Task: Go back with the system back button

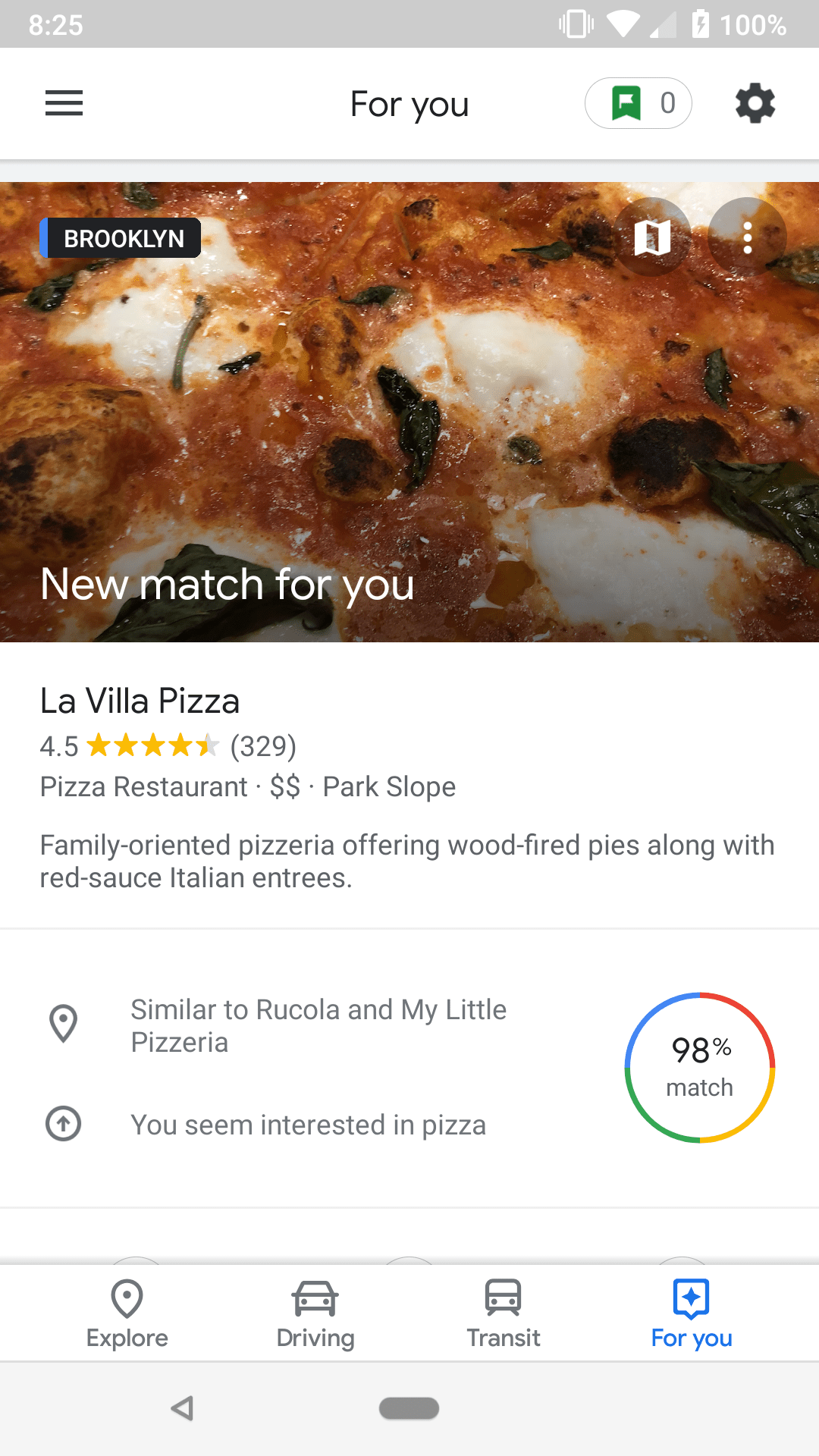Action: coord(182,1408)
